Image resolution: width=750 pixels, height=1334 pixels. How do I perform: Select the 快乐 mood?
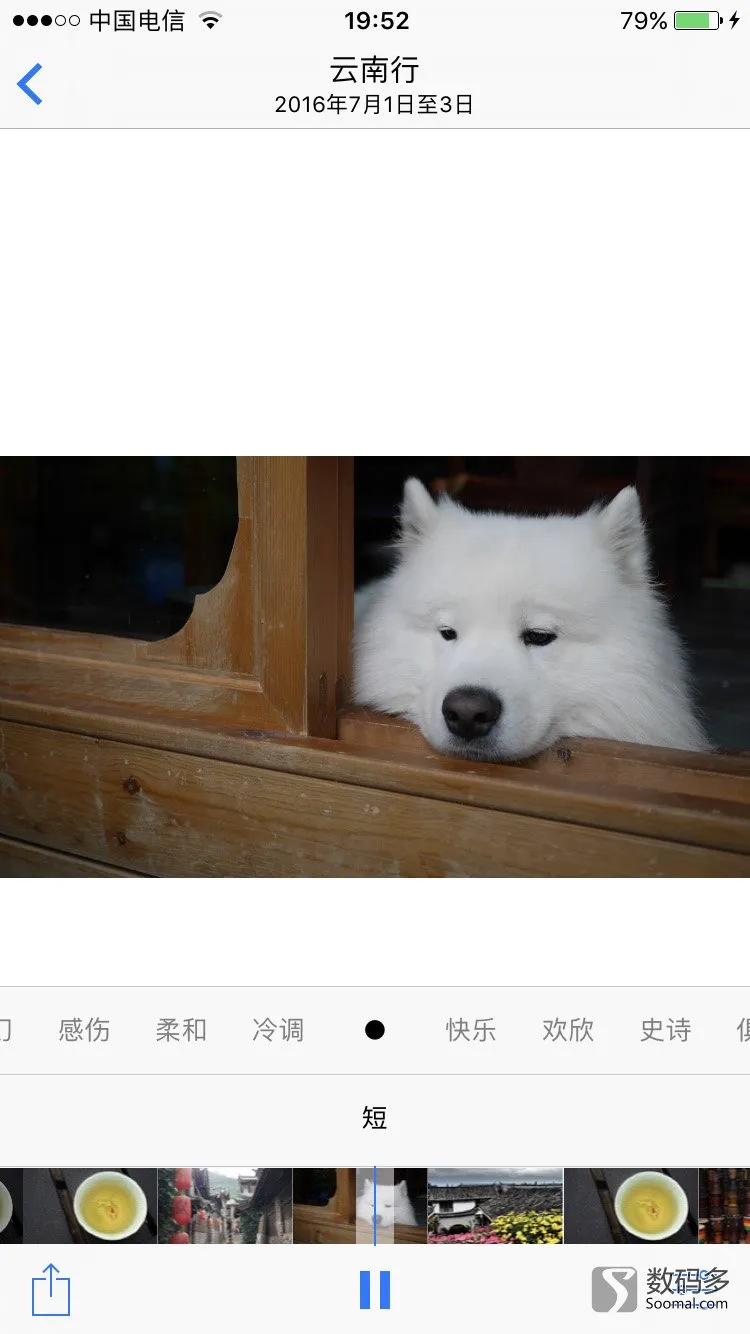[471, 1030]
